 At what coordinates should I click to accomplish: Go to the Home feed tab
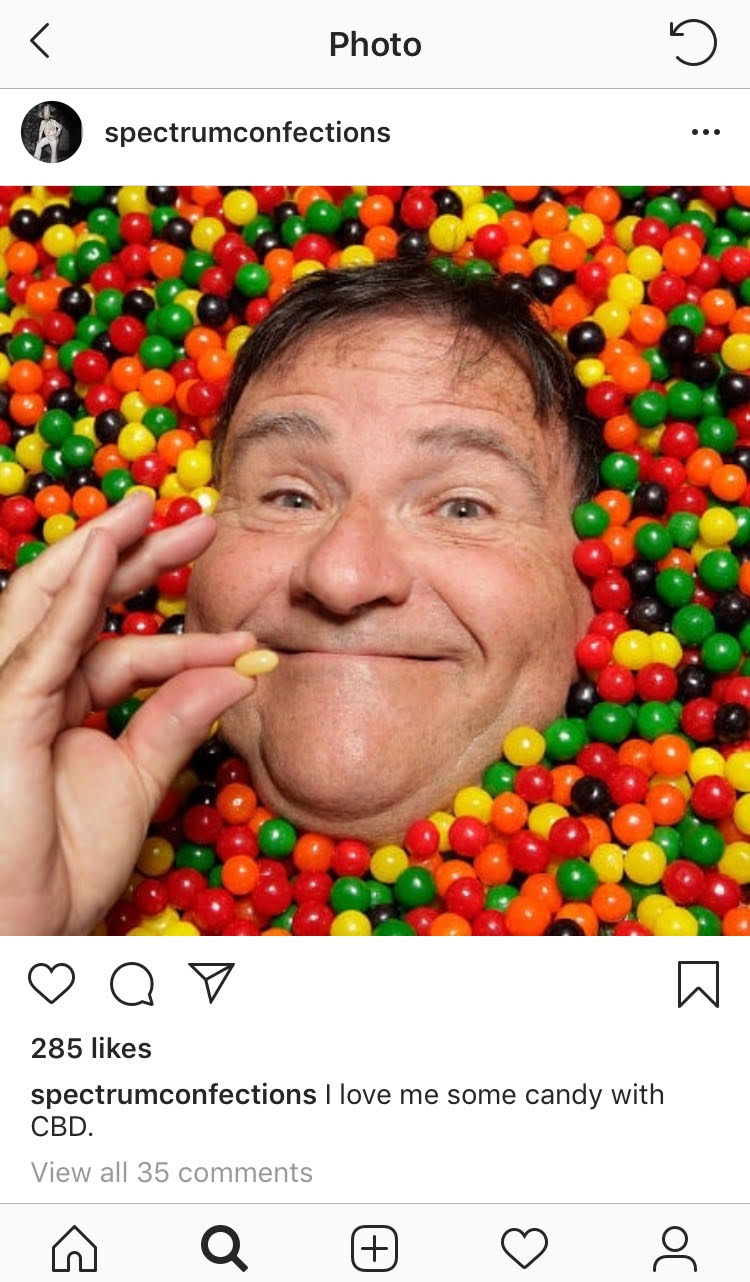point(75,1248)
